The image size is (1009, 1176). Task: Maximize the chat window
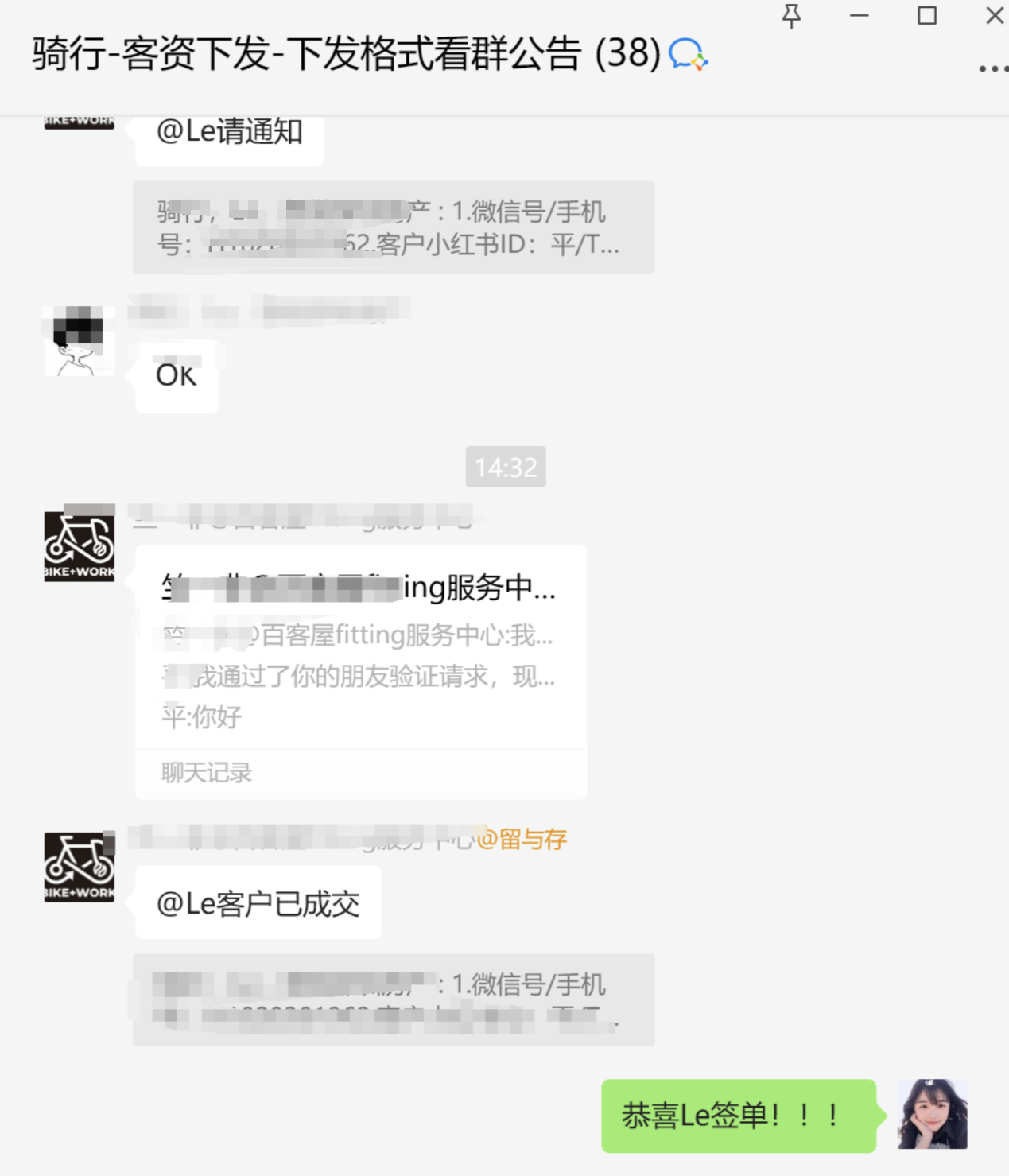point(927,16)
